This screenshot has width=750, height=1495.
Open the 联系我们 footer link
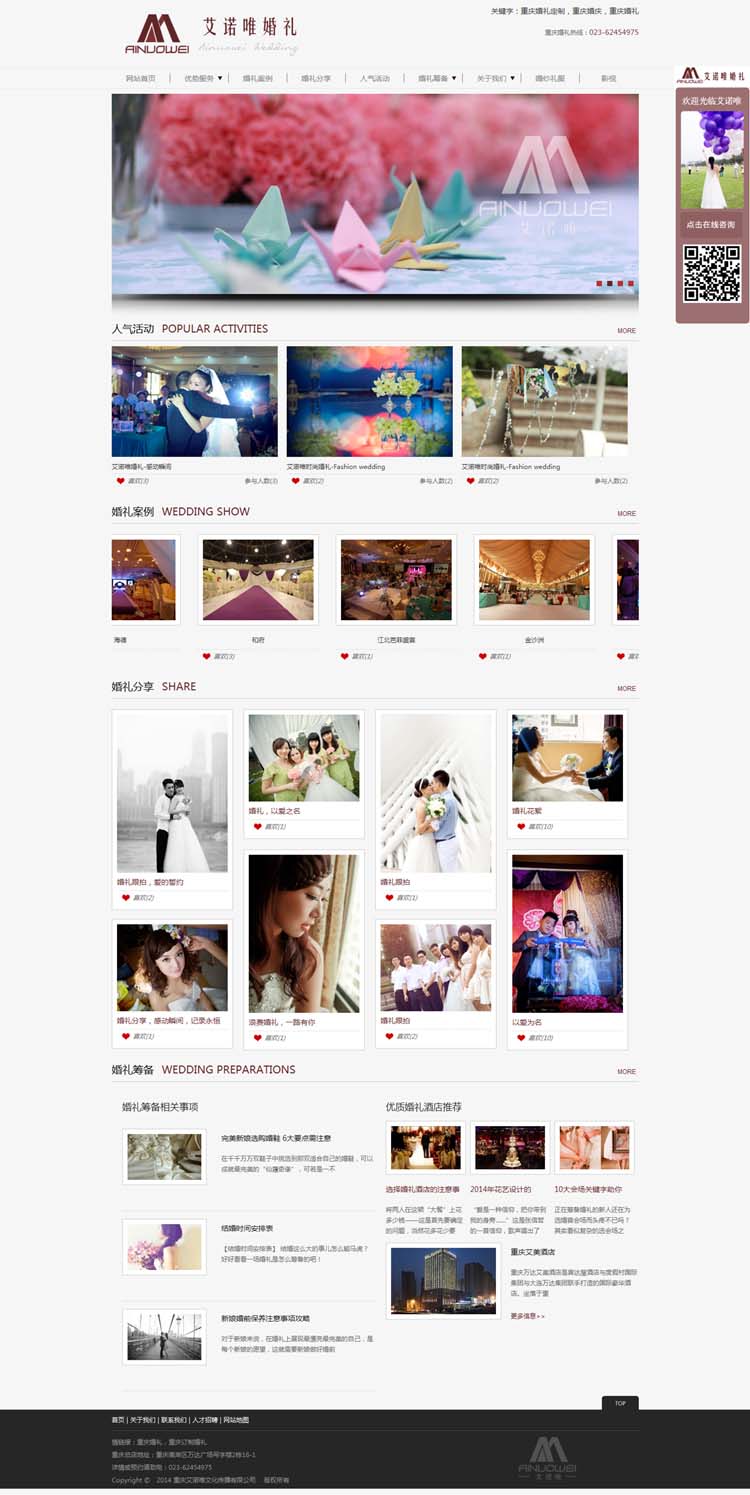(173, 1420)
